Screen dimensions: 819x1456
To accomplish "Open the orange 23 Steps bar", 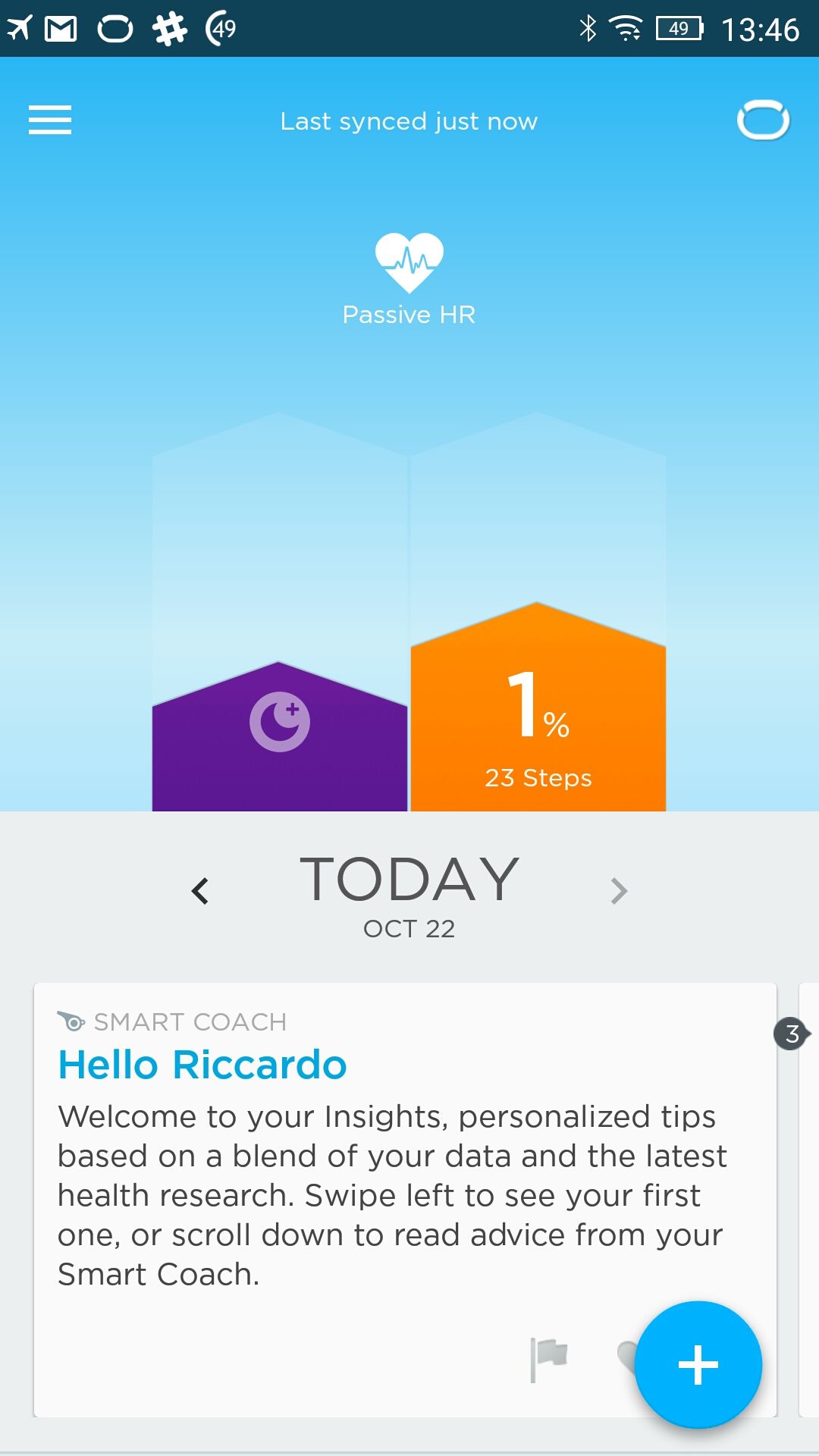I will click(538, 707).
